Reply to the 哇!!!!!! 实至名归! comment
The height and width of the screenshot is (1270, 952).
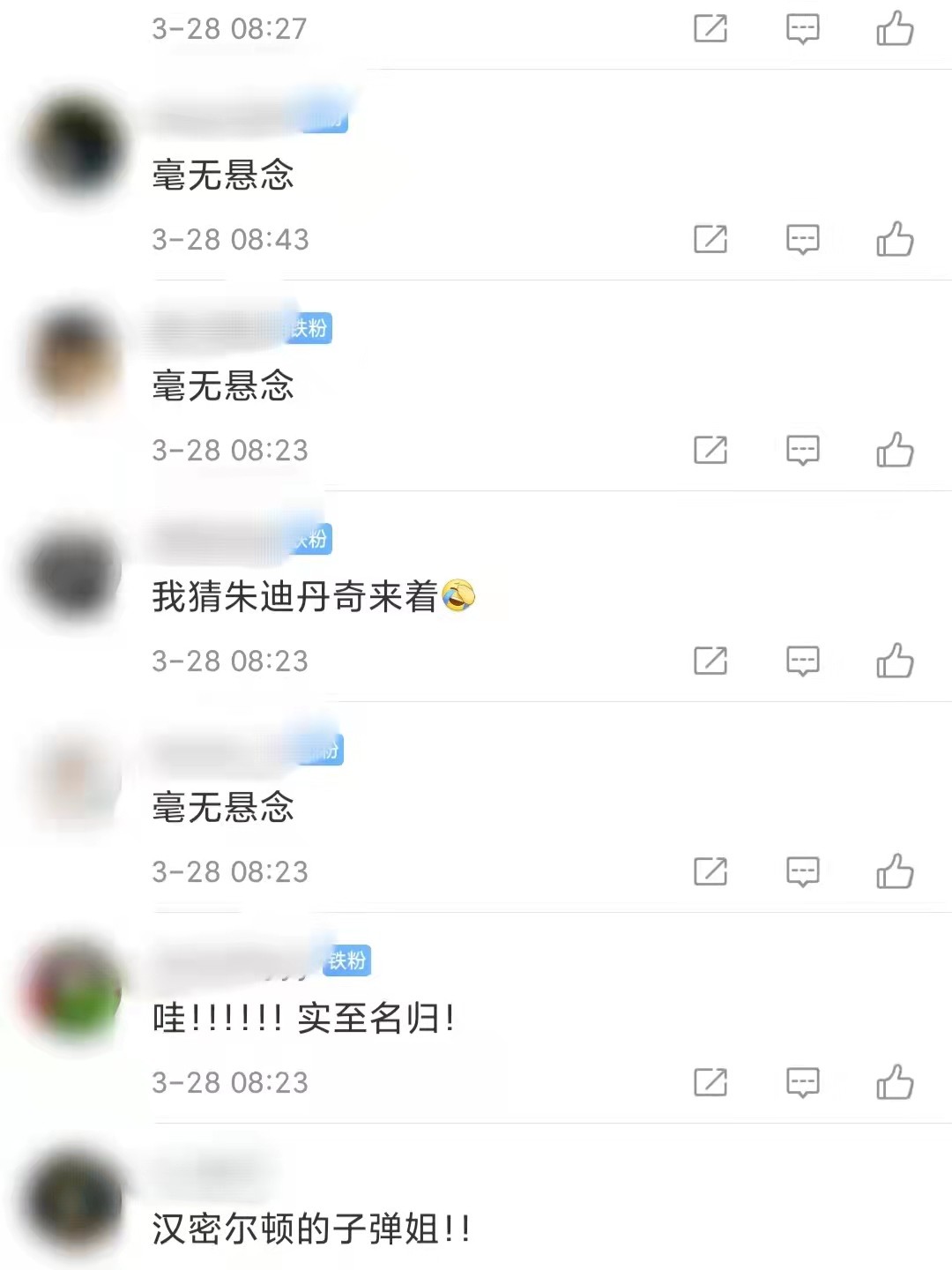(802, 1082)
